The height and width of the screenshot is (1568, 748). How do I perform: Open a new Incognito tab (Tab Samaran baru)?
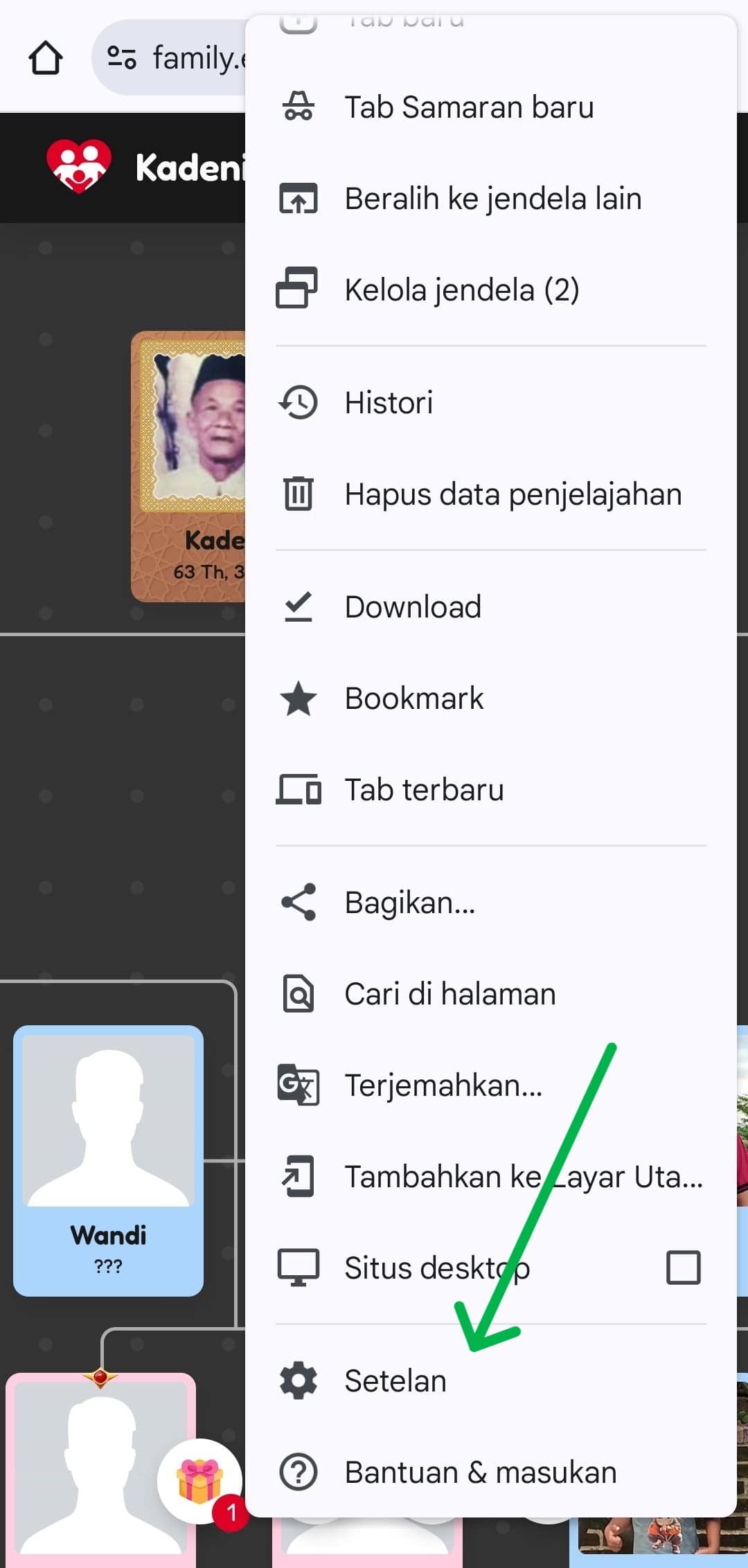(469, 108)
